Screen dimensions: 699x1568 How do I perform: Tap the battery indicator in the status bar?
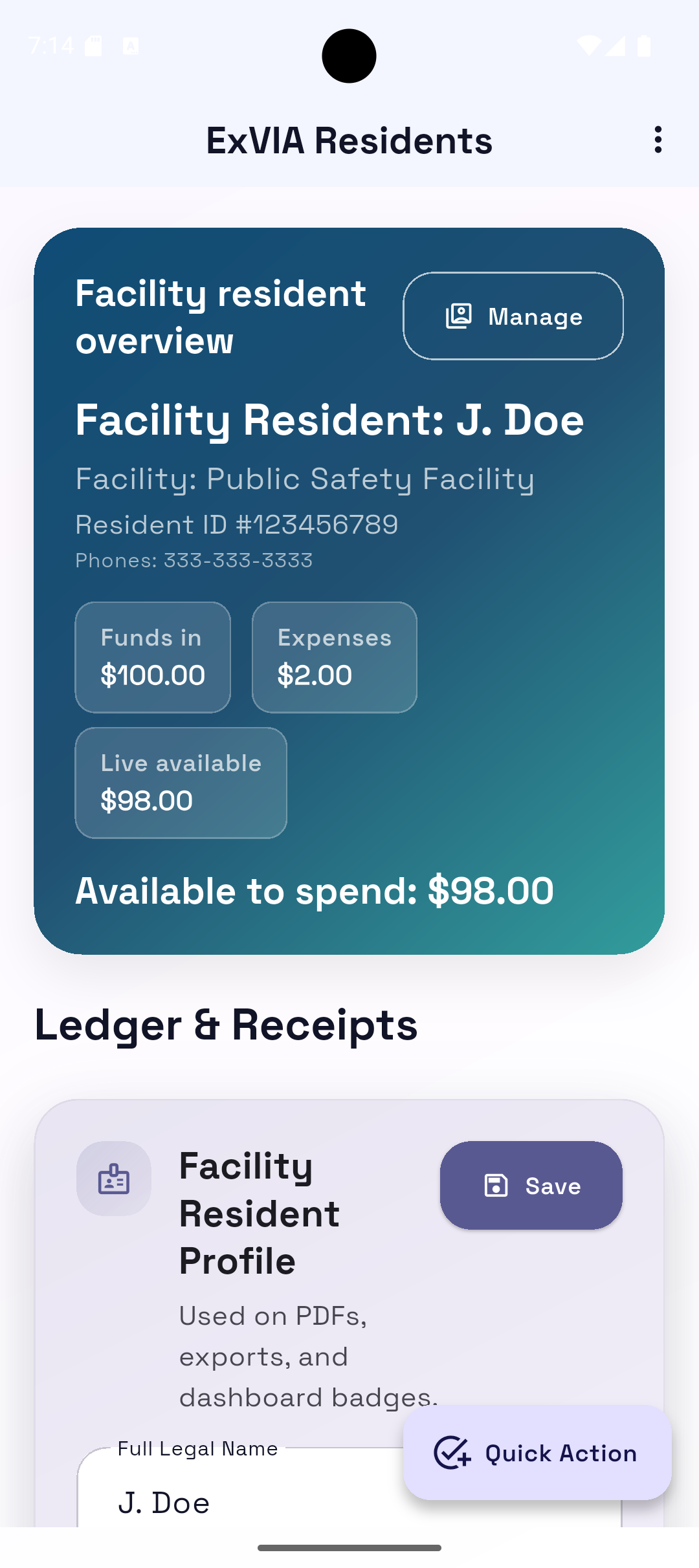[x=643, y=46]
